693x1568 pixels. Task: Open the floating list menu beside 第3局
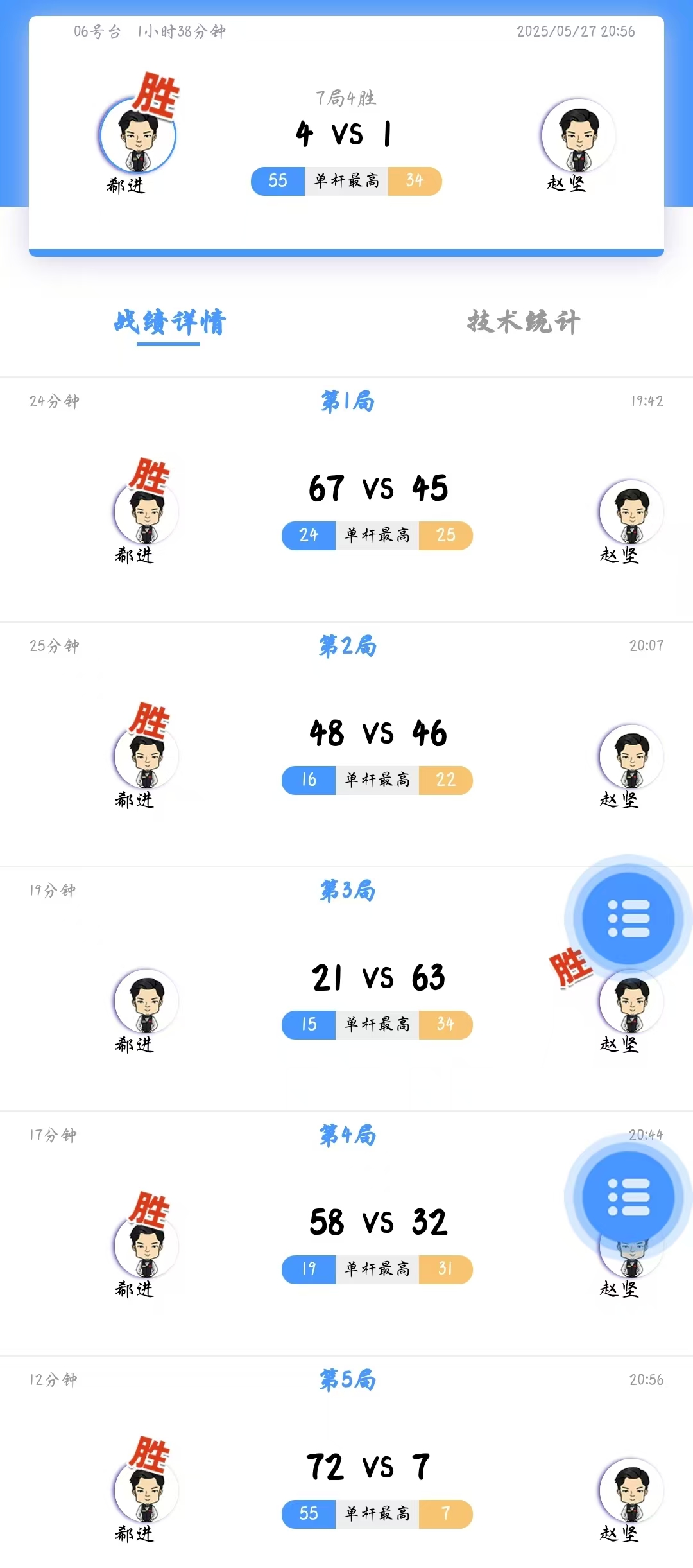[x=628, y=918]
